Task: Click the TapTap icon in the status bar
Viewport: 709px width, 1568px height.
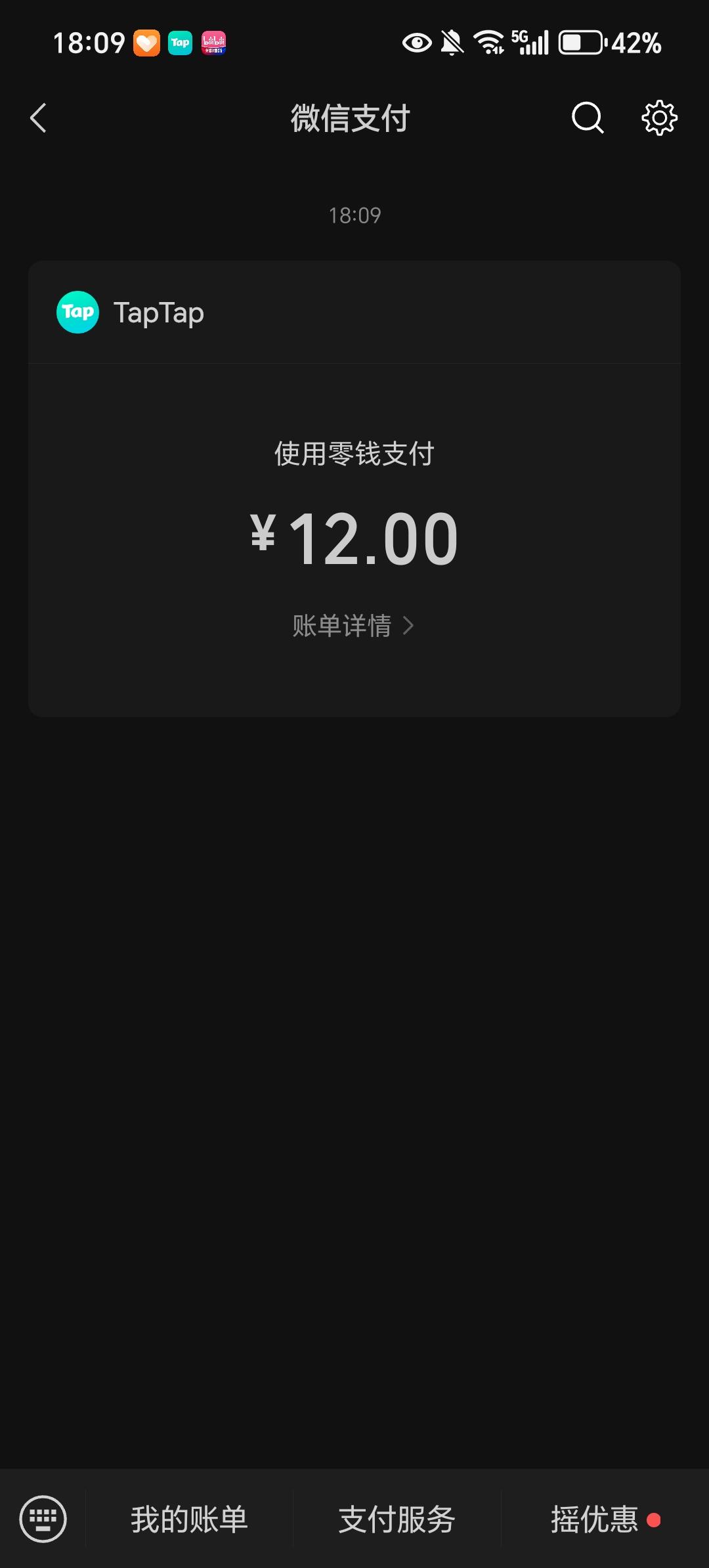Action: pos(180,42)
